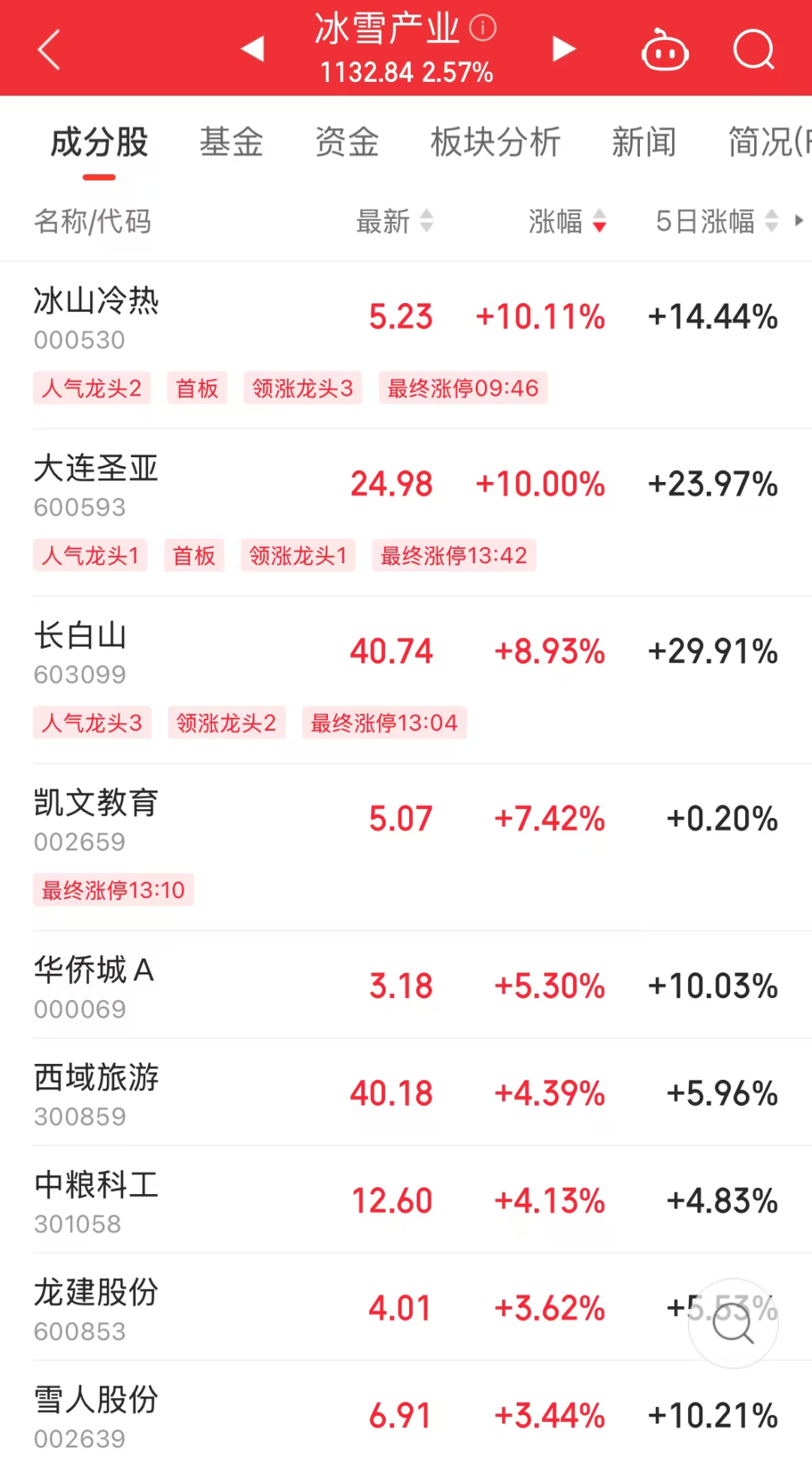The image size is (812, 1464).
Task: Go back using the header arrow
Action: click(49, 50)
